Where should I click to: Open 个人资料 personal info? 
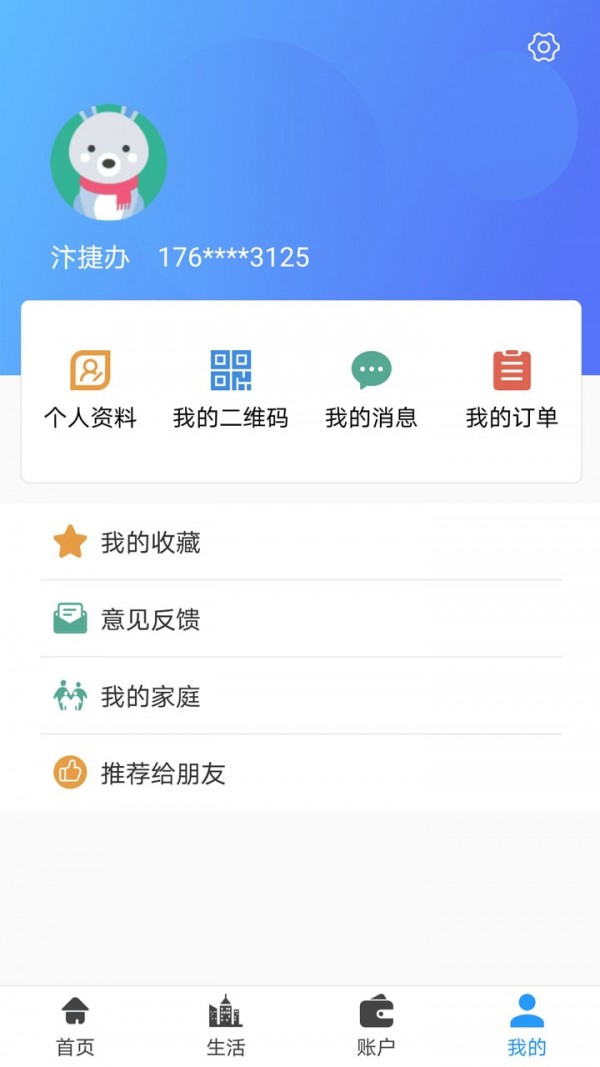[x=90, y=389]
